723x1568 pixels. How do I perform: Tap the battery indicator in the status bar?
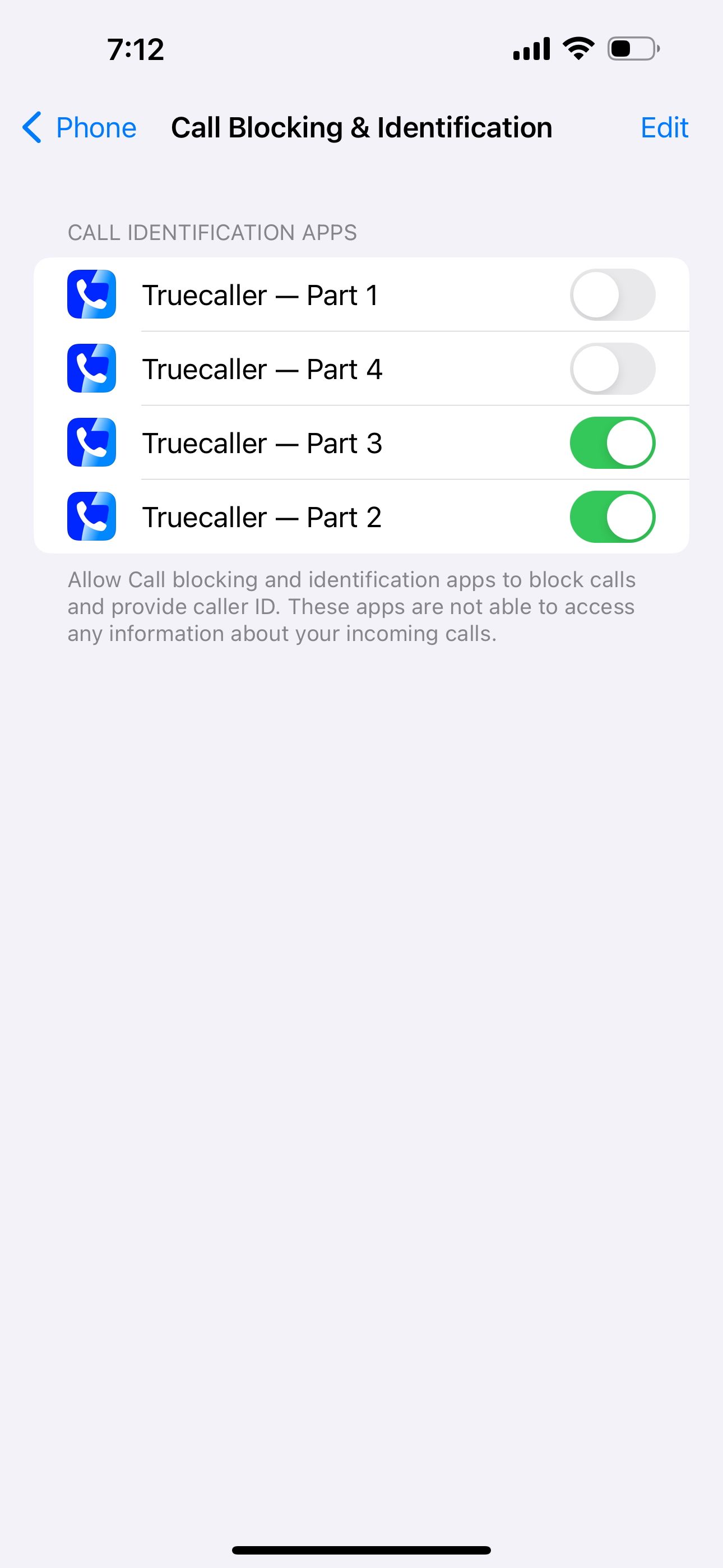pyautogui.click(x=631, y=48)
